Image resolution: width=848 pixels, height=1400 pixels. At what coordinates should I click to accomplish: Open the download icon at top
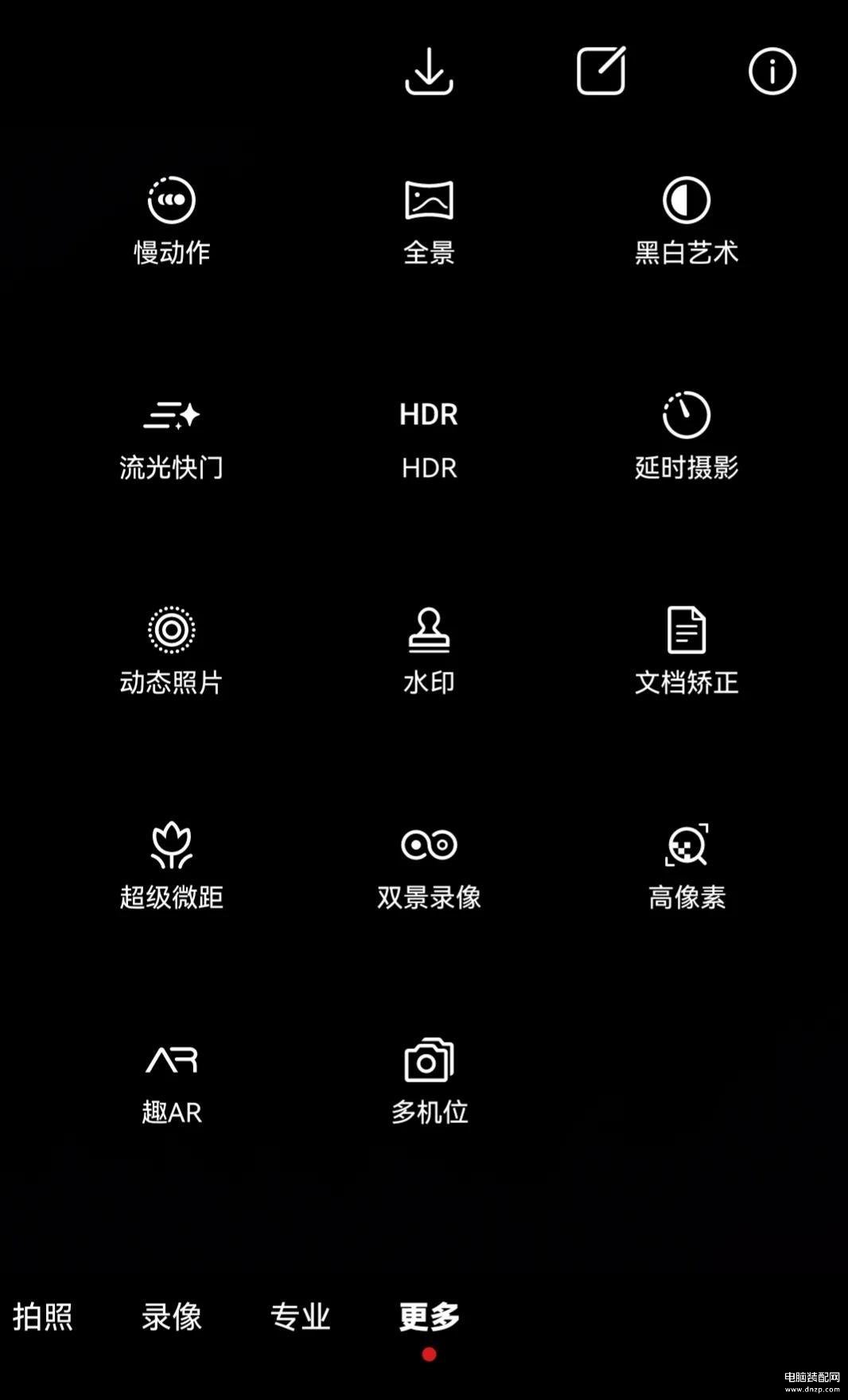[x=429, y=72]
